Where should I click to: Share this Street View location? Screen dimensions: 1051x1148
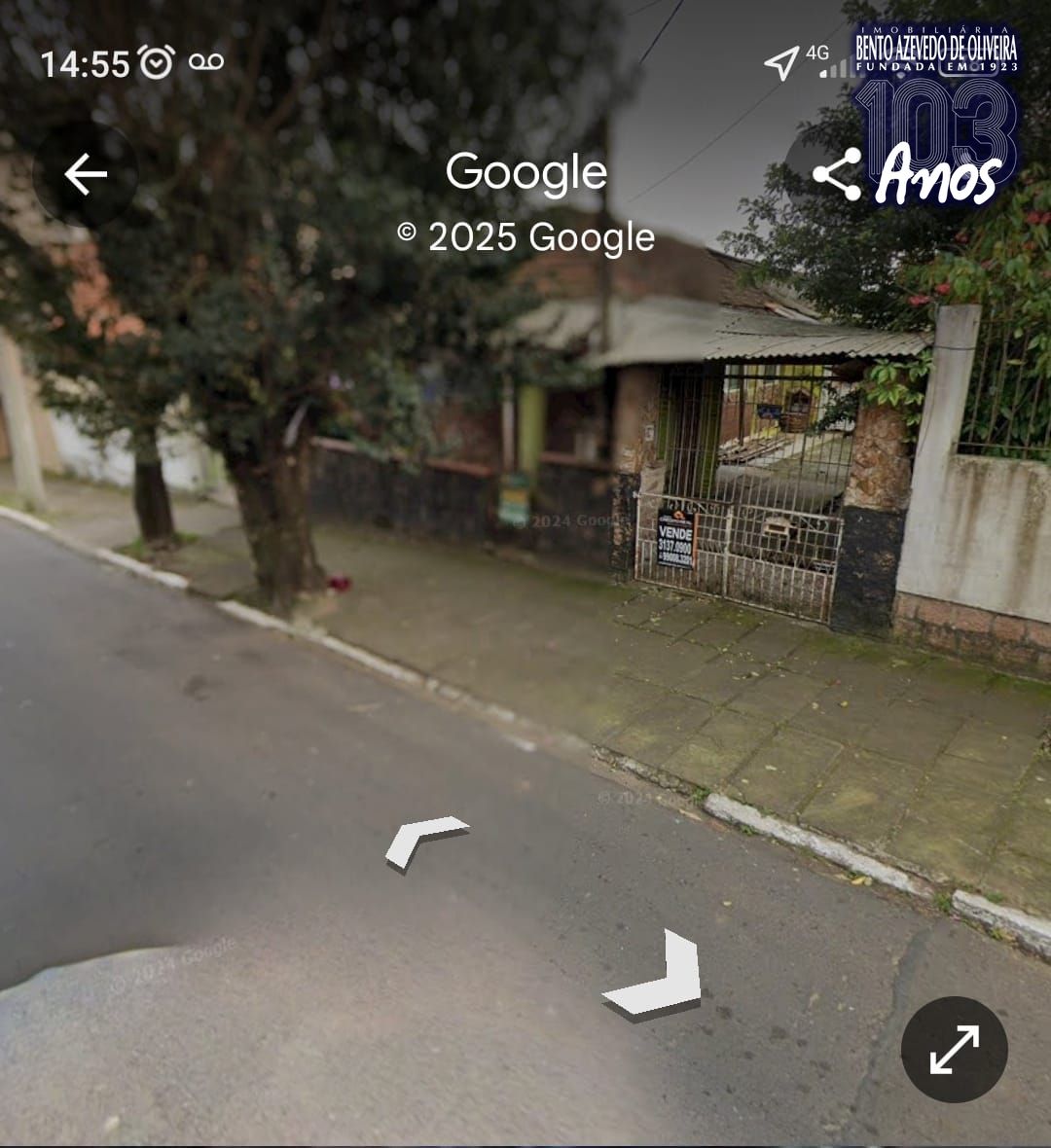pyautogui.click(x=837, y=174)
